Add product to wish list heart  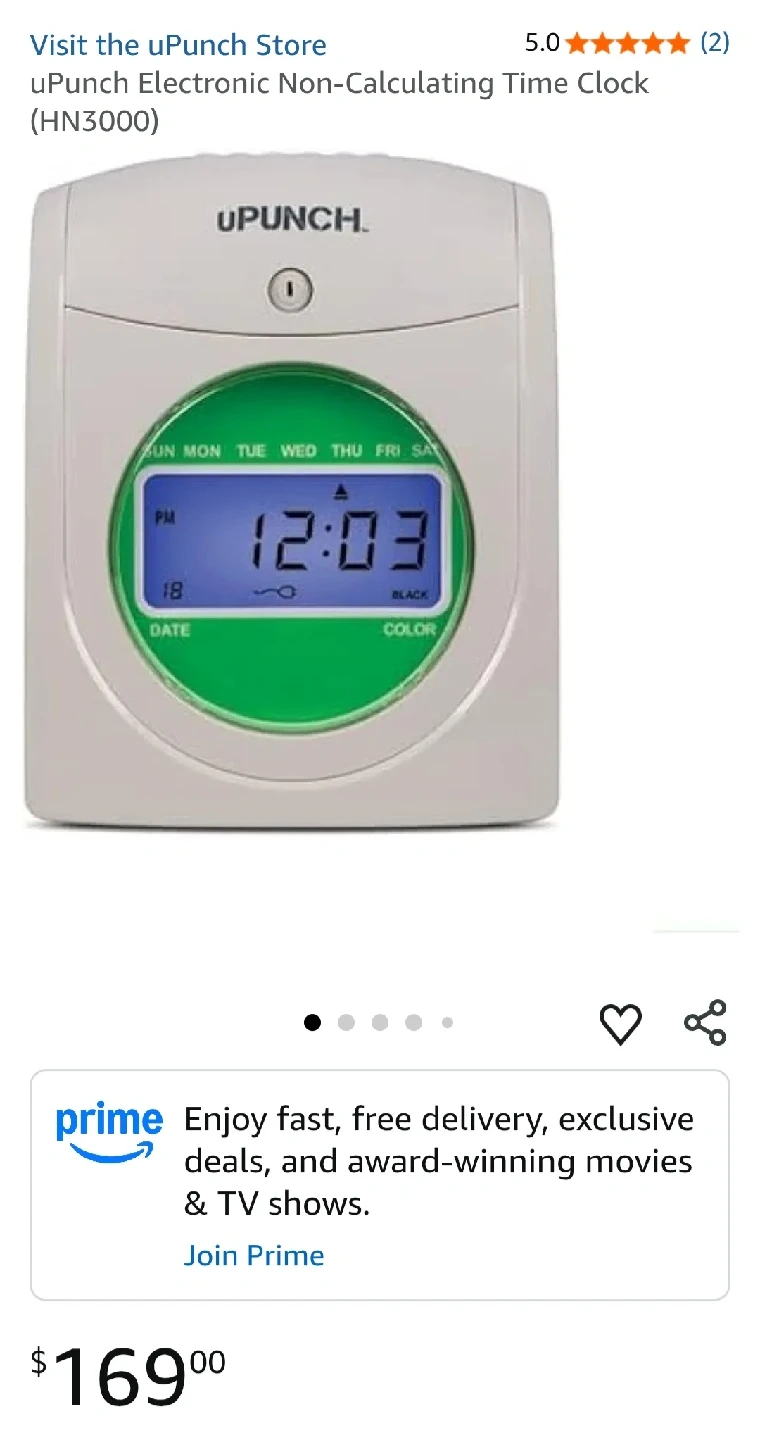[620, 1024]
